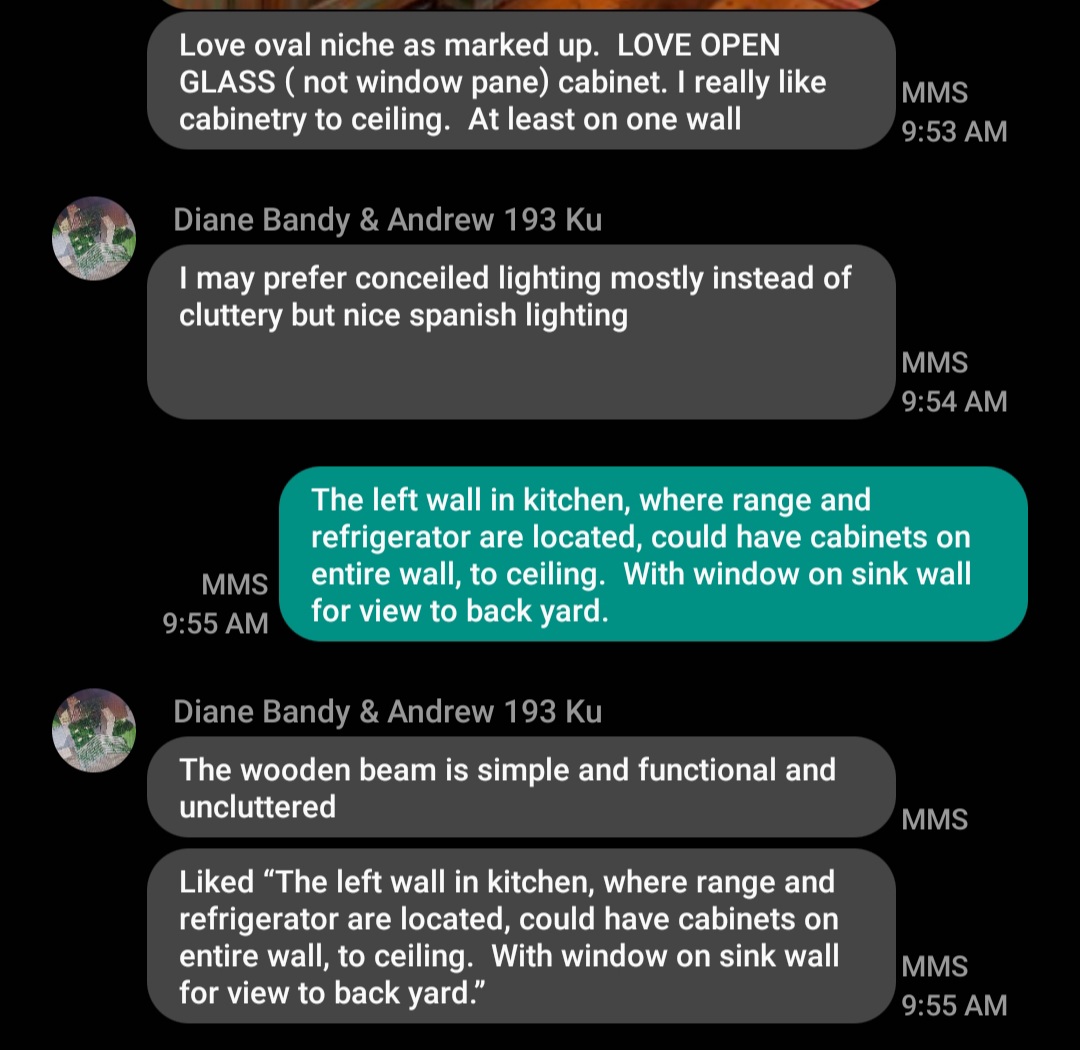1080x1050 pixels.
Task: Tap the 'Liked "The left wall in kitchen"' message
Action: 520,937
